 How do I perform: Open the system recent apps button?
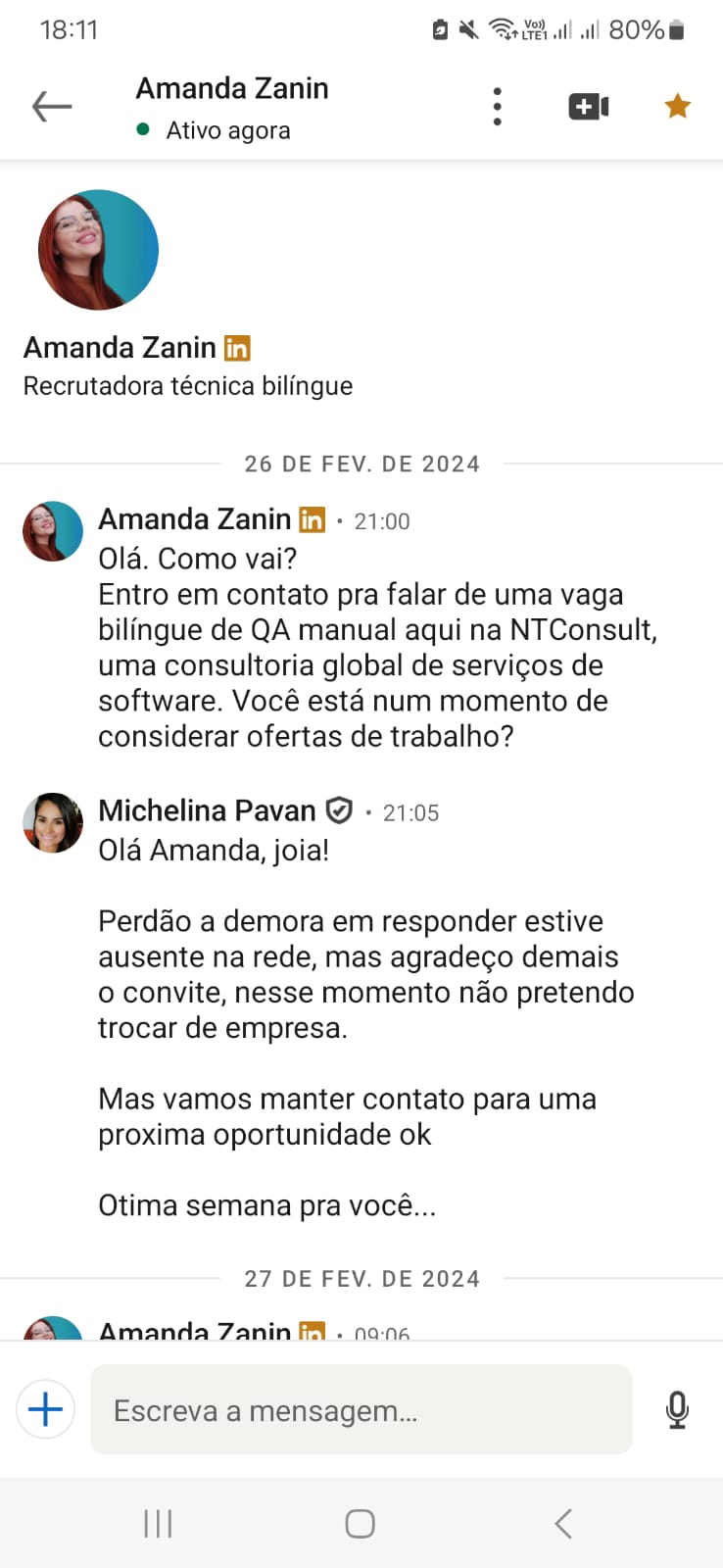pos(158,1523)
